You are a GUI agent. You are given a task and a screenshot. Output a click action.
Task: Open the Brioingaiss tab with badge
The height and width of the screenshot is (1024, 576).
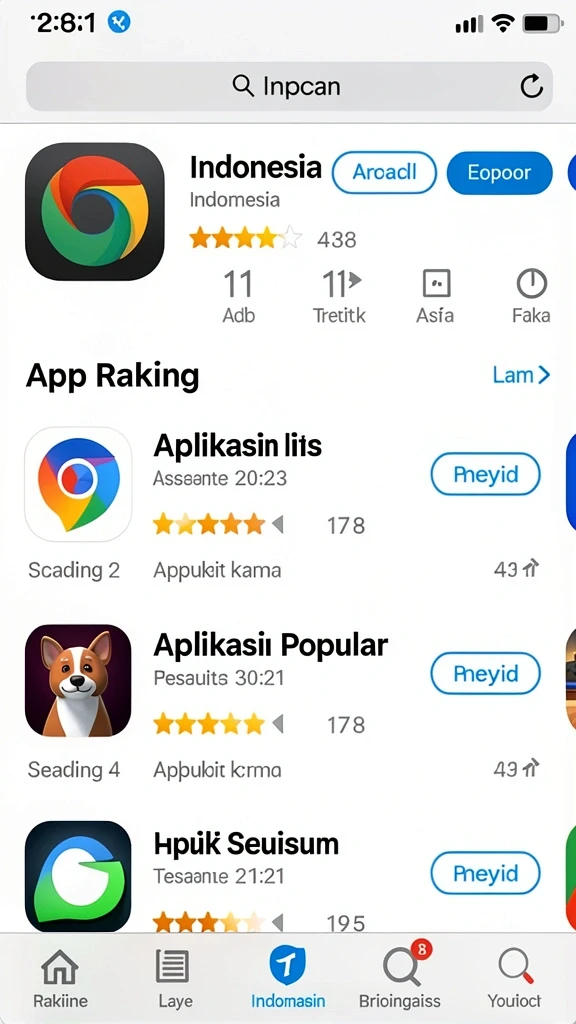(400, 976)
